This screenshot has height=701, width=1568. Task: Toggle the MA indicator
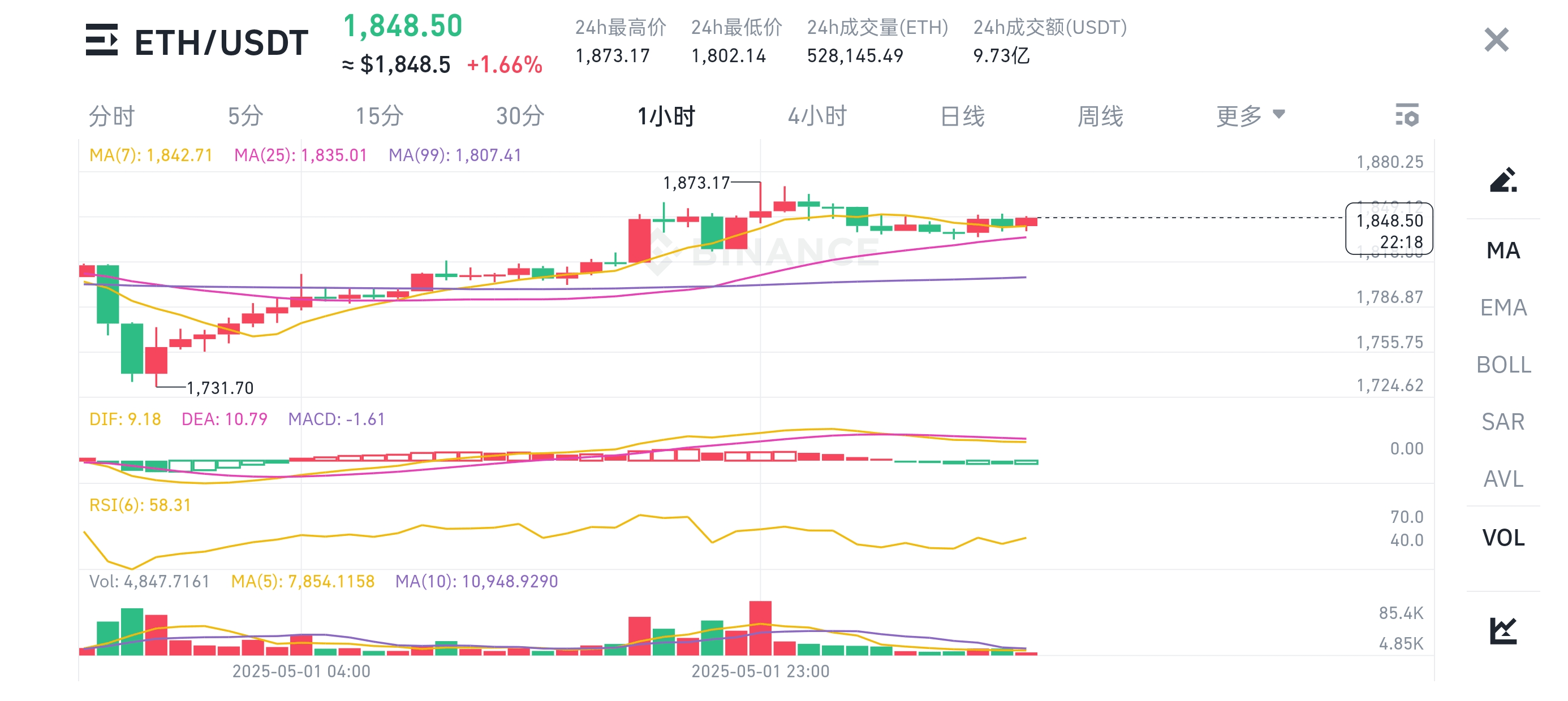click(x=1503, y=250)
